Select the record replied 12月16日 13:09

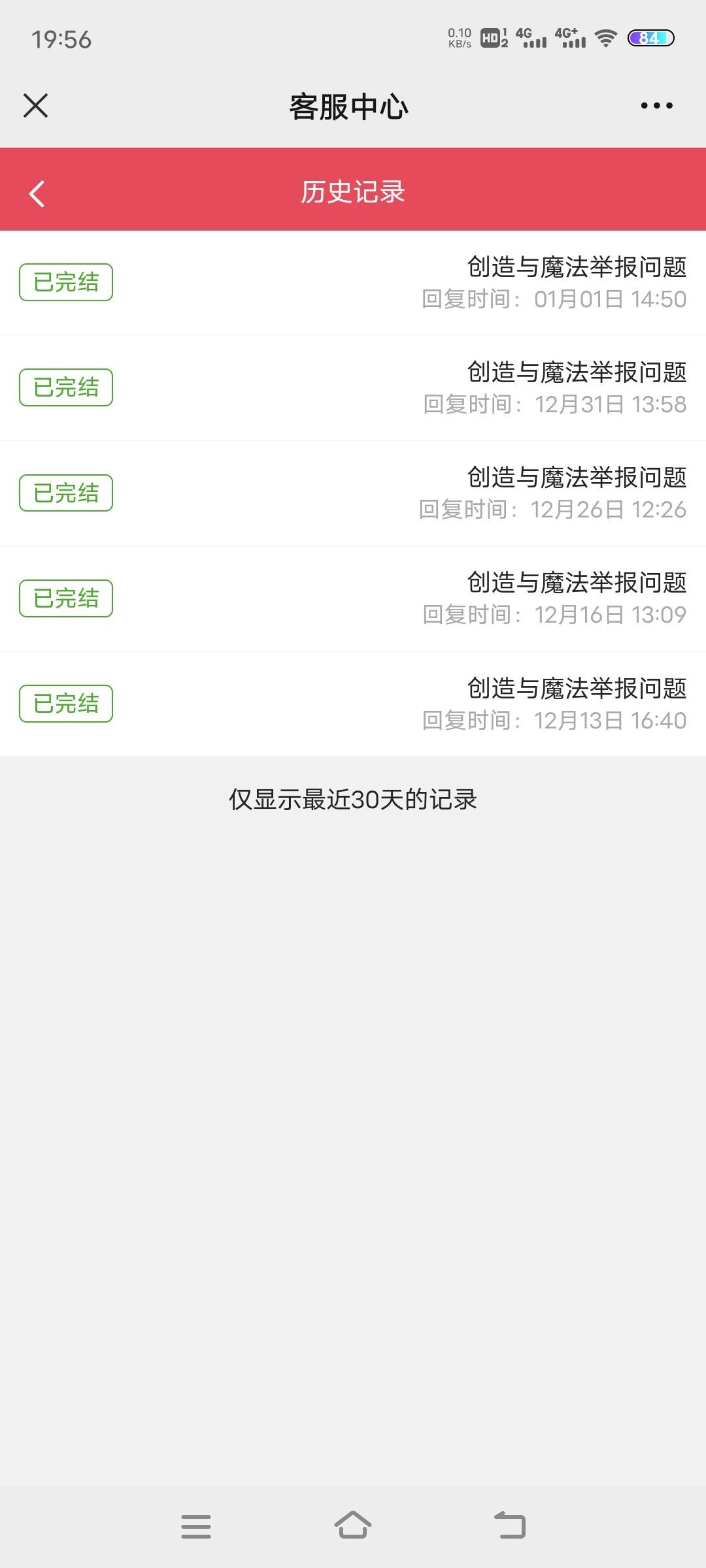pyautogui.click(x=353, y=598)
